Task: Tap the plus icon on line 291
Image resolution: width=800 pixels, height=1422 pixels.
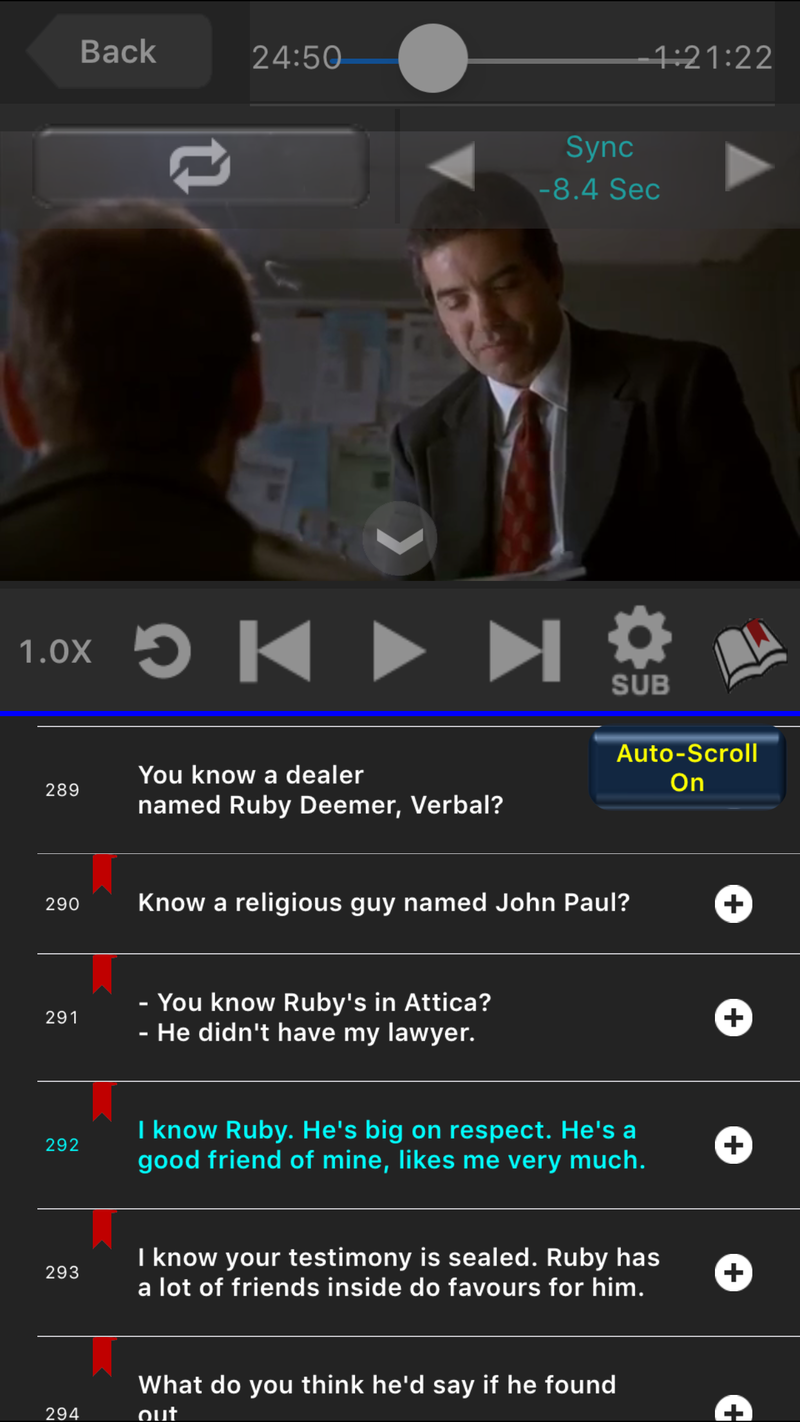Action: [x=733, y=1018]
